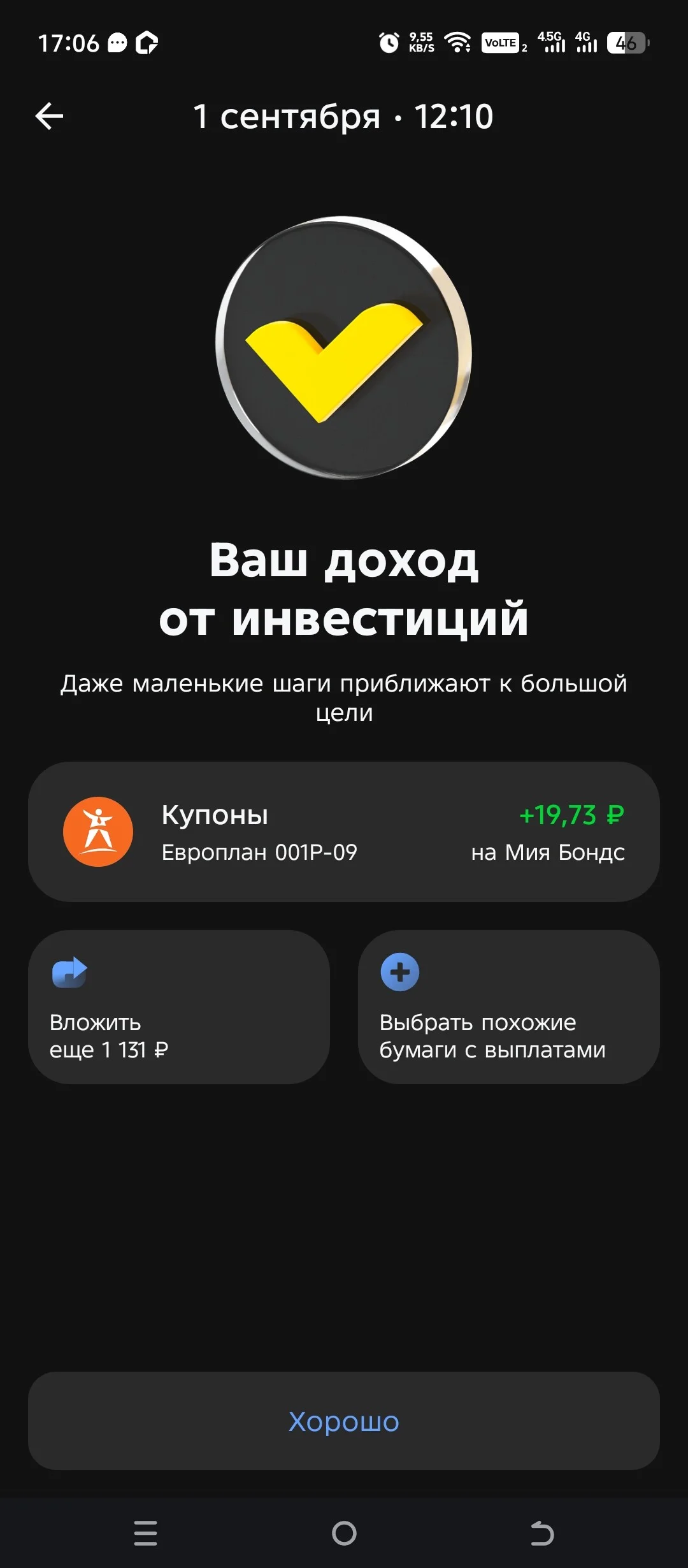Open the Купоны Европлан 001P-09 card
The width and height of the screenshot is (688, 1568).
pos(344,832)
